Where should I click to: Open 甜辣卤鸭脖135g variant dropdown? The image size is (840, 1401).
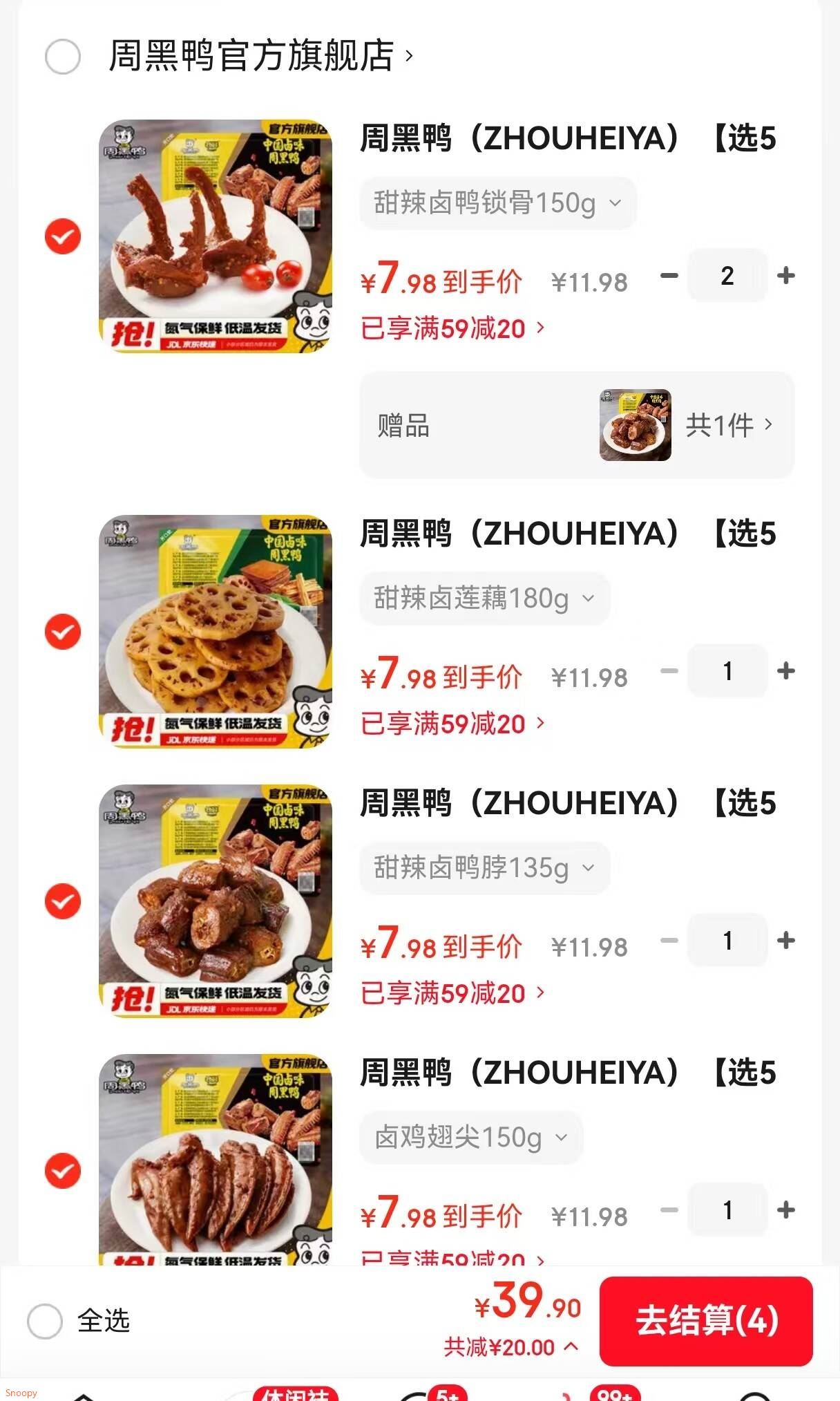[x=484, y=869]
